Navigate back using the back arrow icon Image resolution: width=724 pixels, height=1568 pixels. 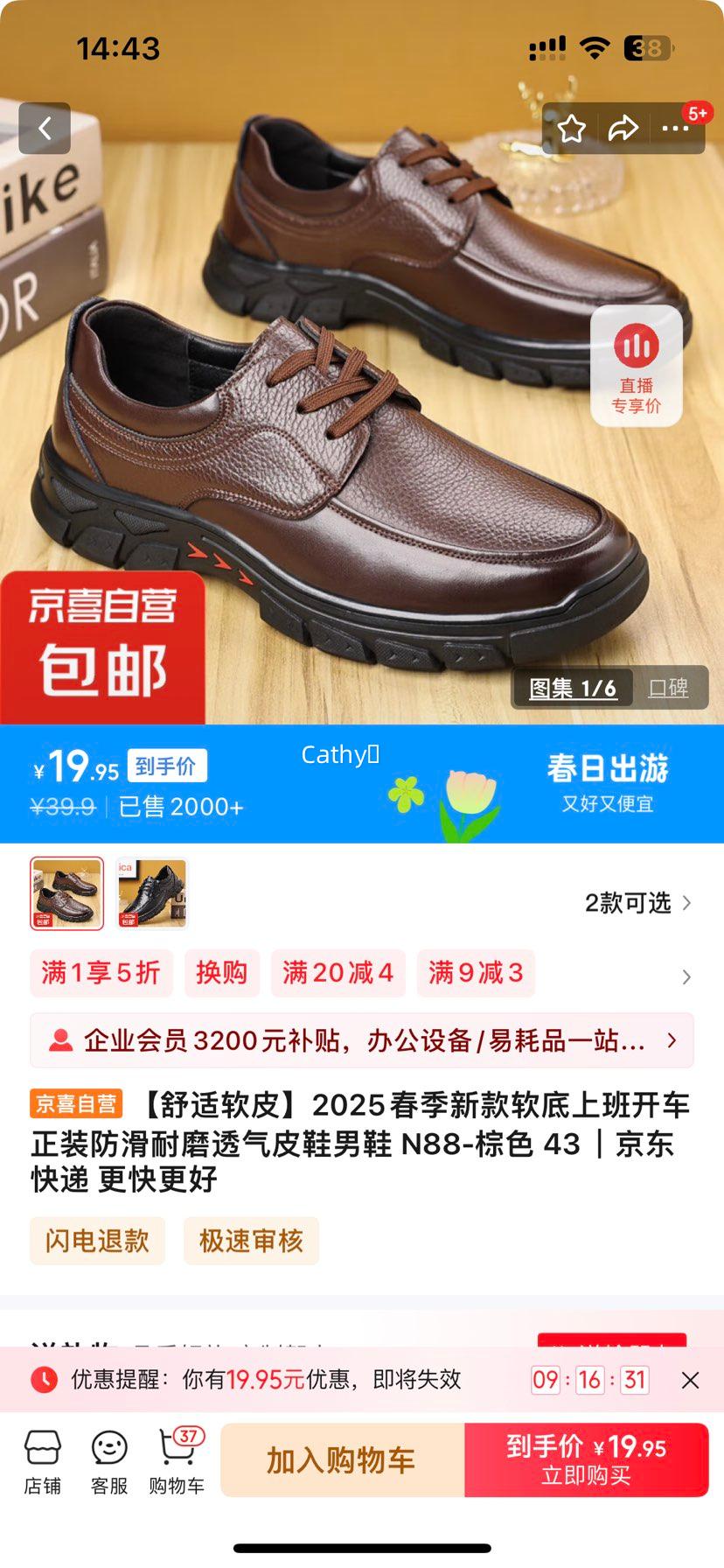tap(45, 128)
